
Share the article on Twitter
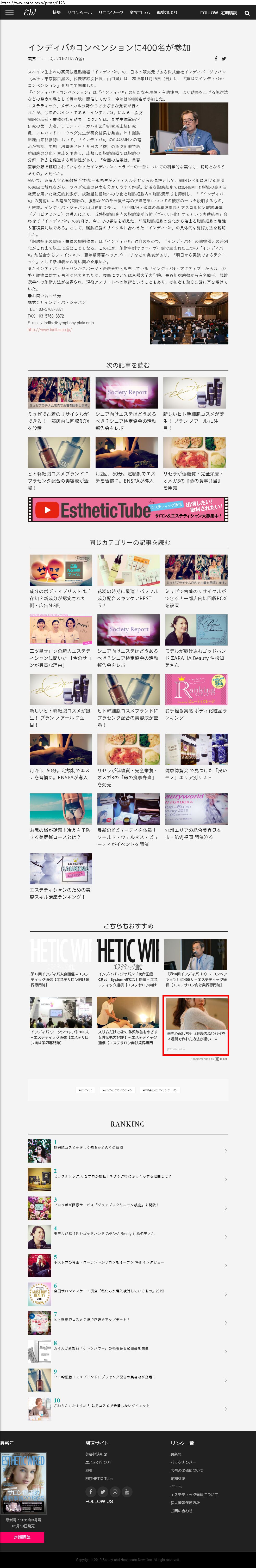click(224, 59)
